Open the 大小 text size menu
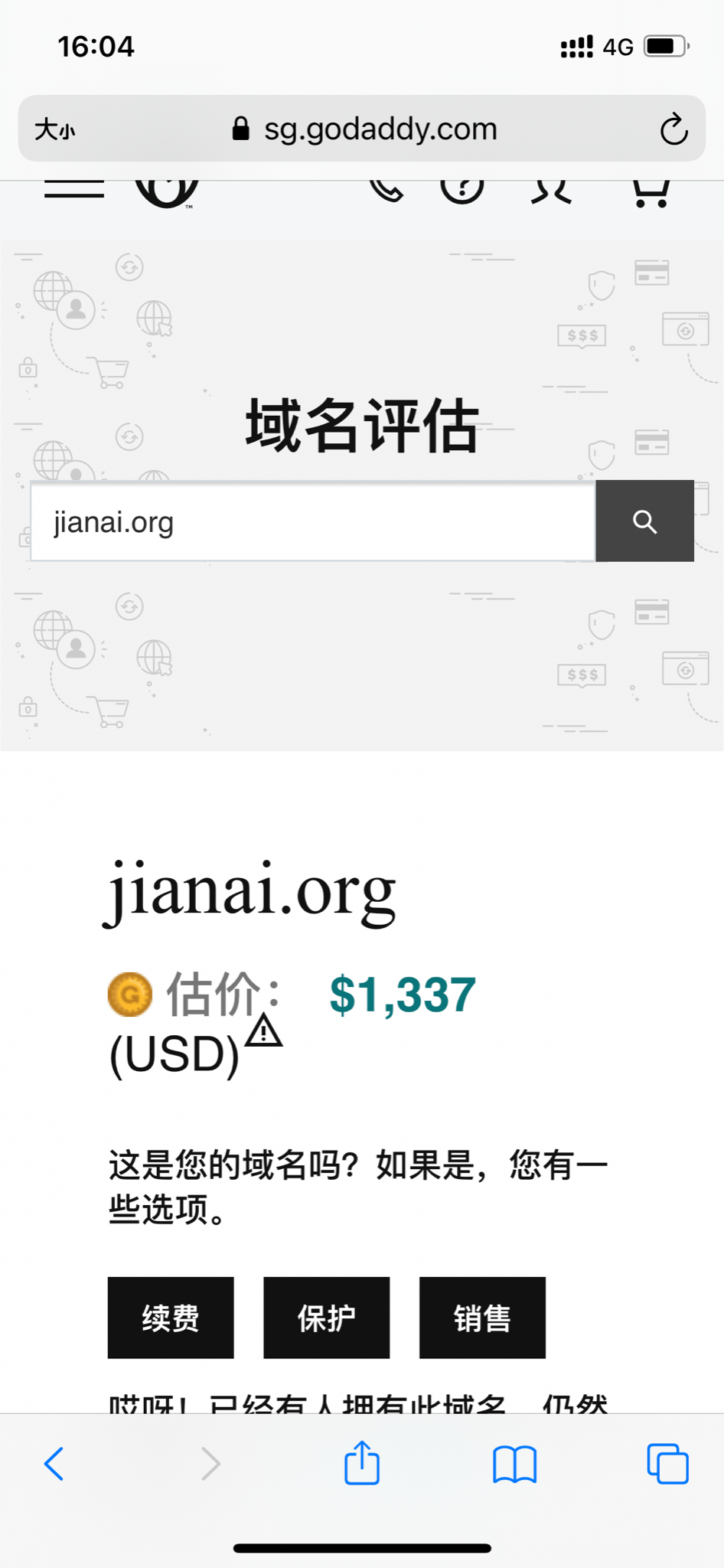Image resolution: width=724 pixels, height=1568 pixels. tap(55, 129)
